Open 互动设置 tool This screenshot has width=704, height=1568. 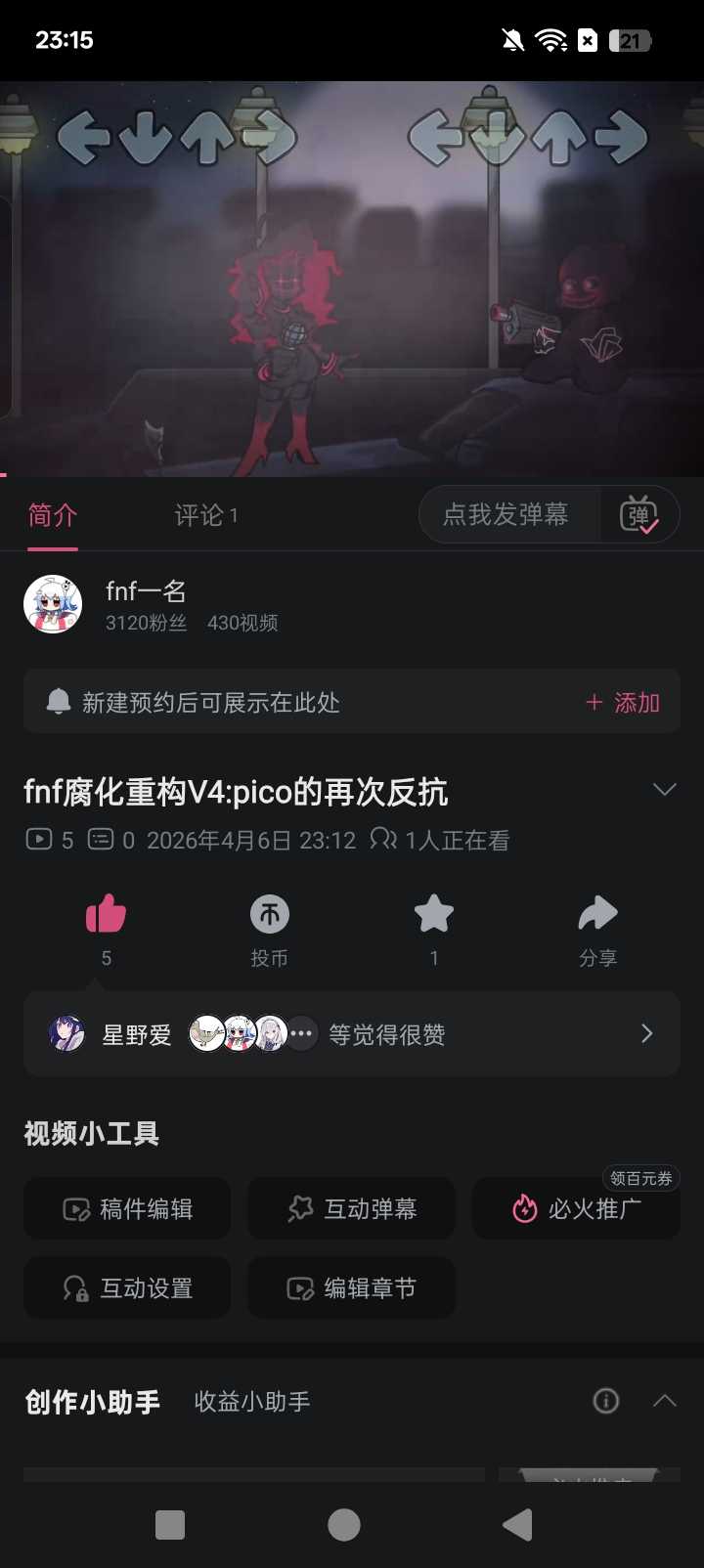click(x=127, y=1288)
